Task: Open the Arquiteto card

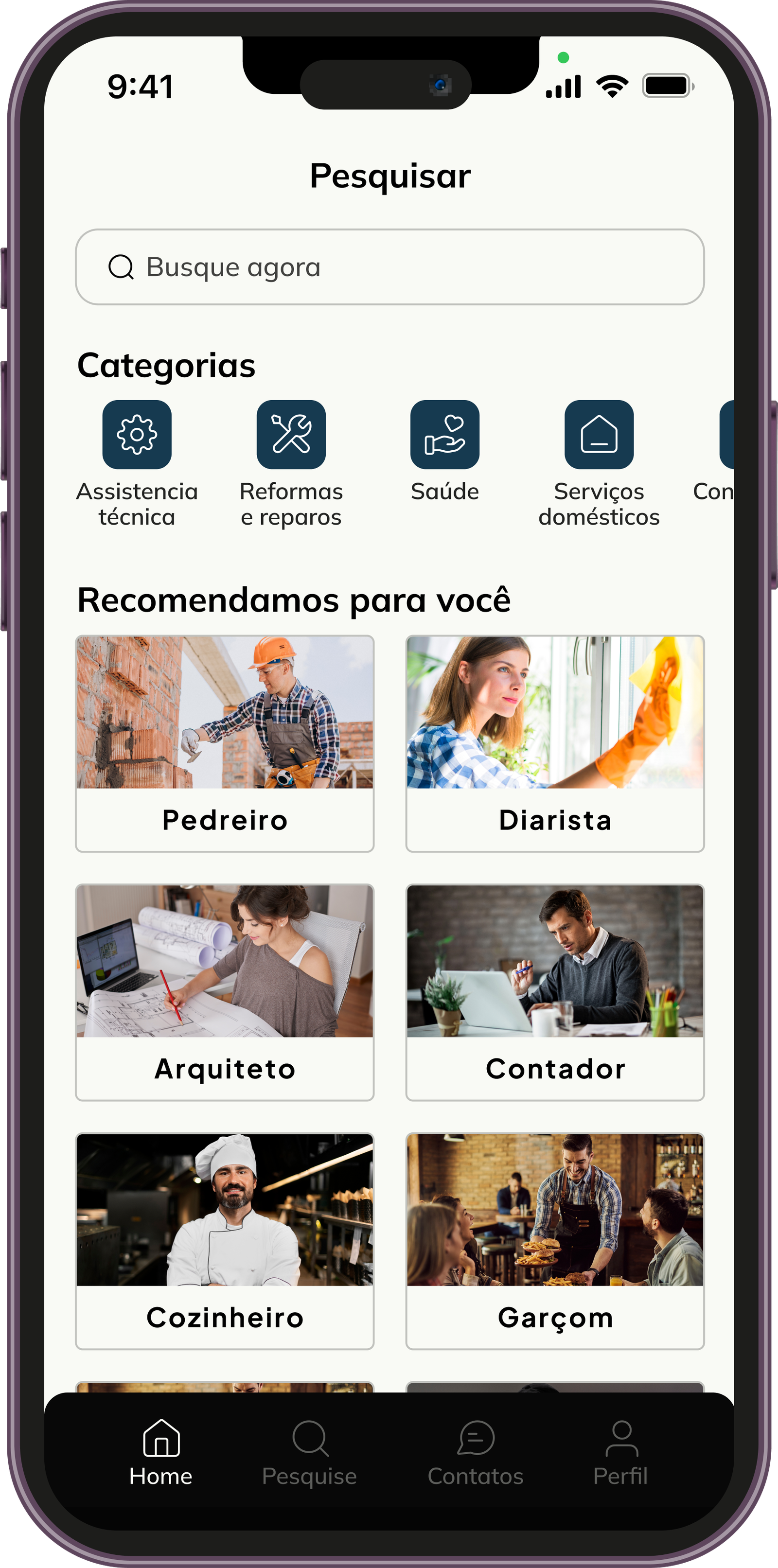Action: (x=225, y=991)
